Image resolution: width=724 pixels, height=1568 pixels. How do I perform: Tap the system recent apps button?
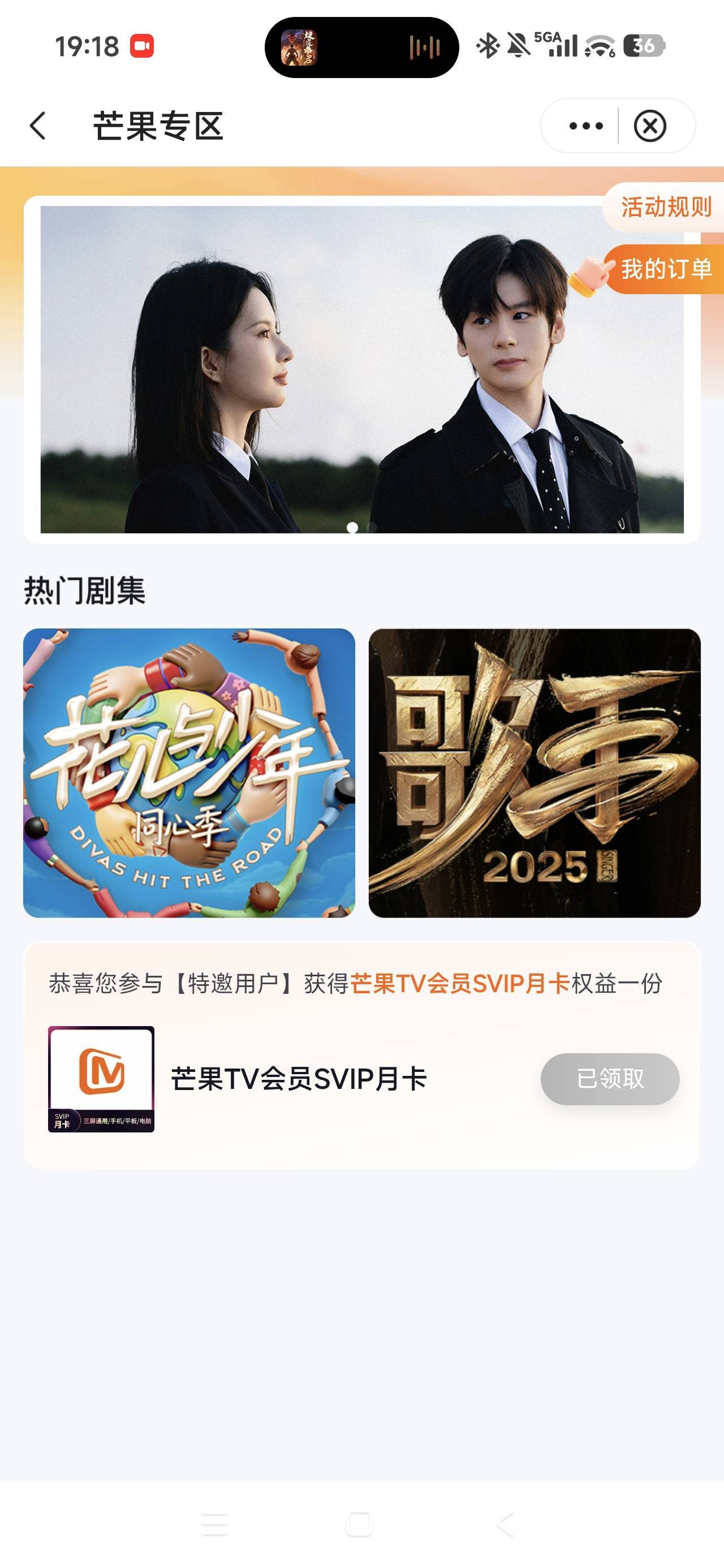[214, 1524]
